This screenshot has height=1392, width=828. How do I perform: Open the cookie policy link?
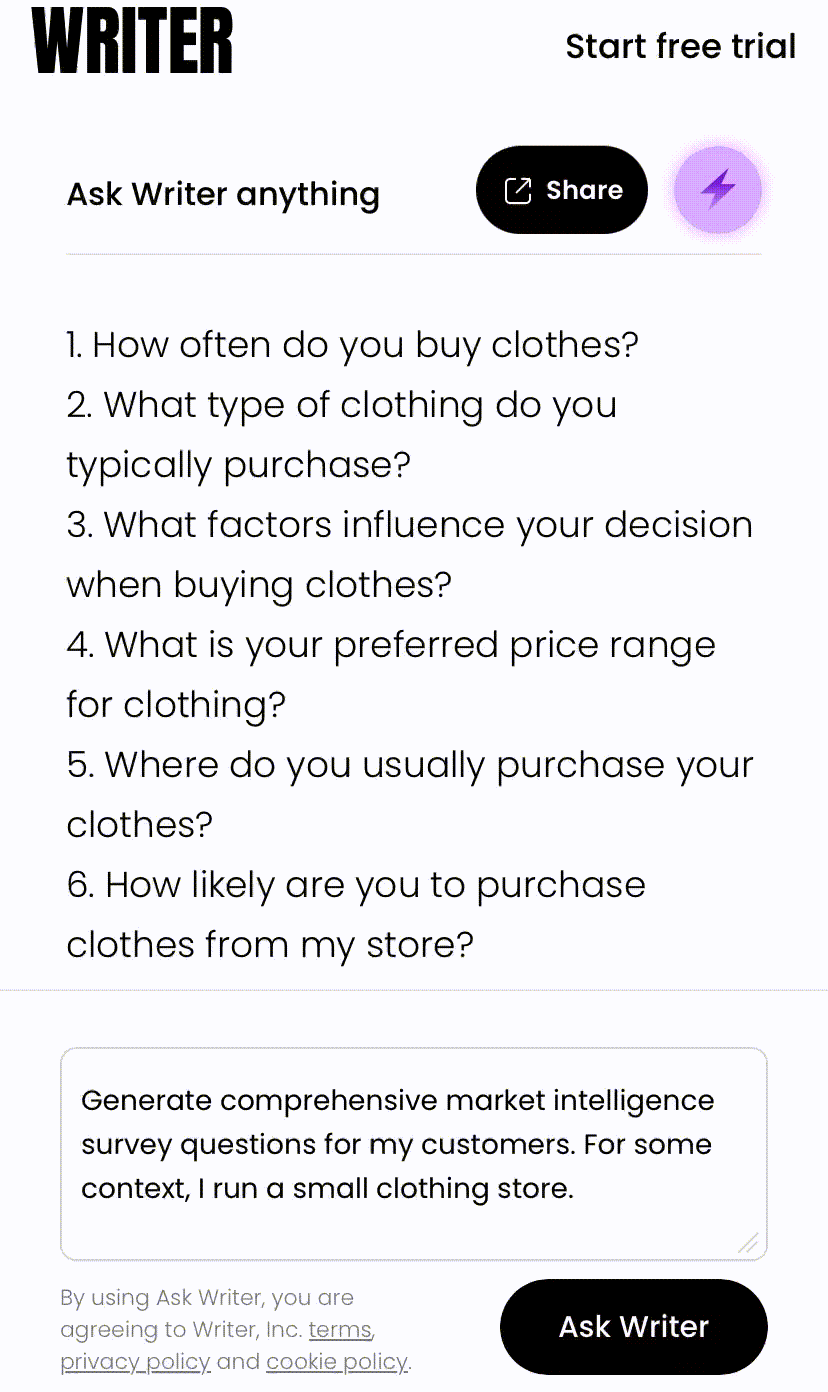337,1362
